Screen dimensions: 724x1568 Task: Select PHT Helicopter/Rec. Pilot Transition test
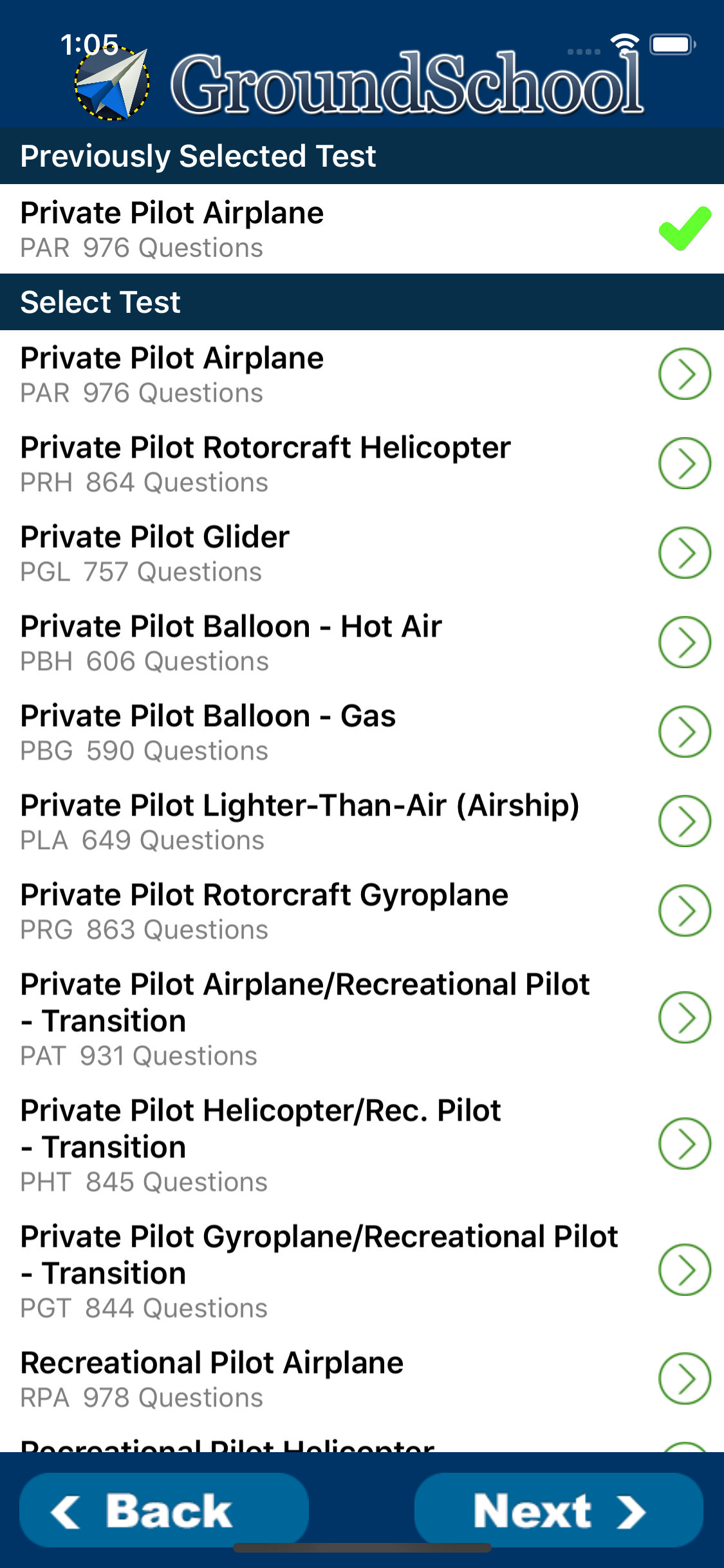(362, 1145)
